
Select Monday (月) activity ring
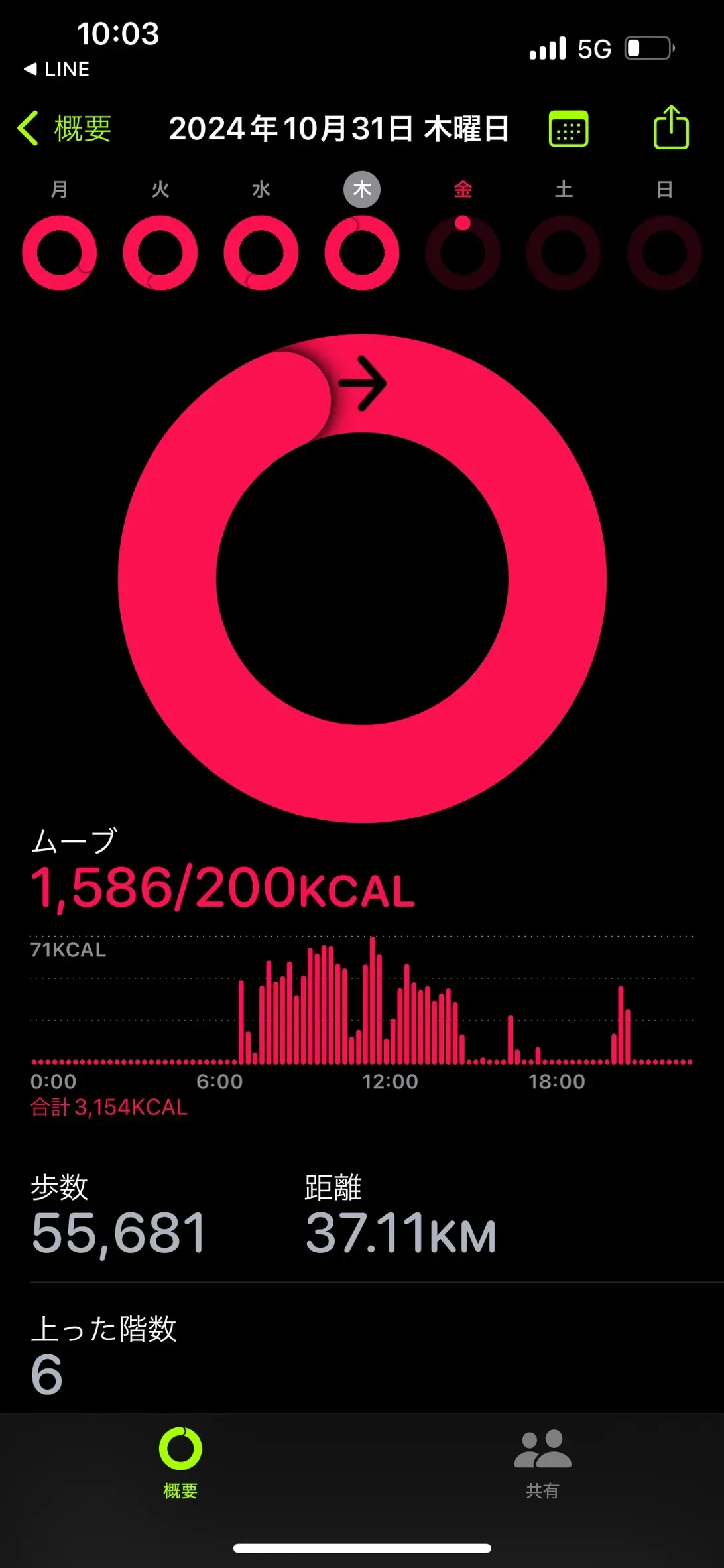click(60, 253)
